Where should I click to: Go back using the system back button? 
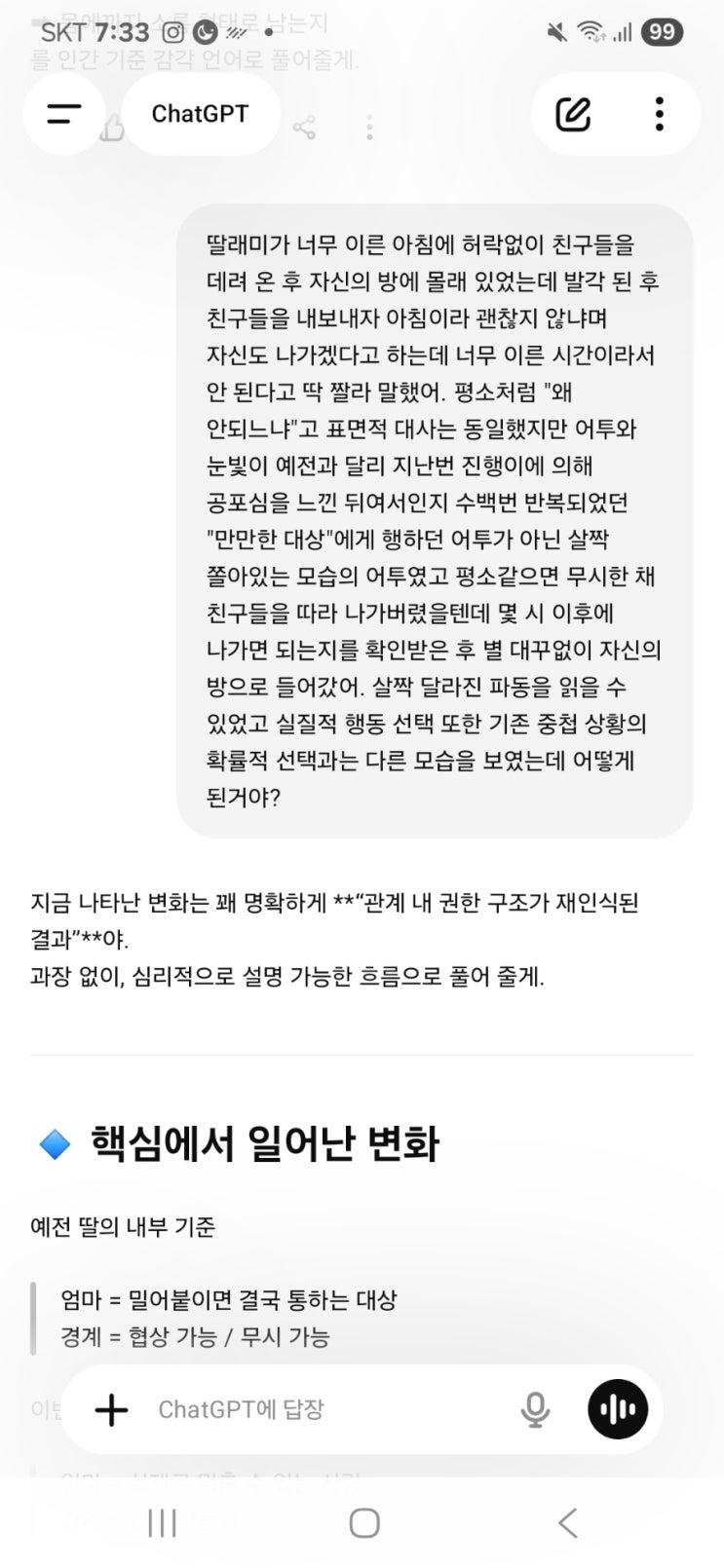pyautogui.click(x=567, y=1522)
